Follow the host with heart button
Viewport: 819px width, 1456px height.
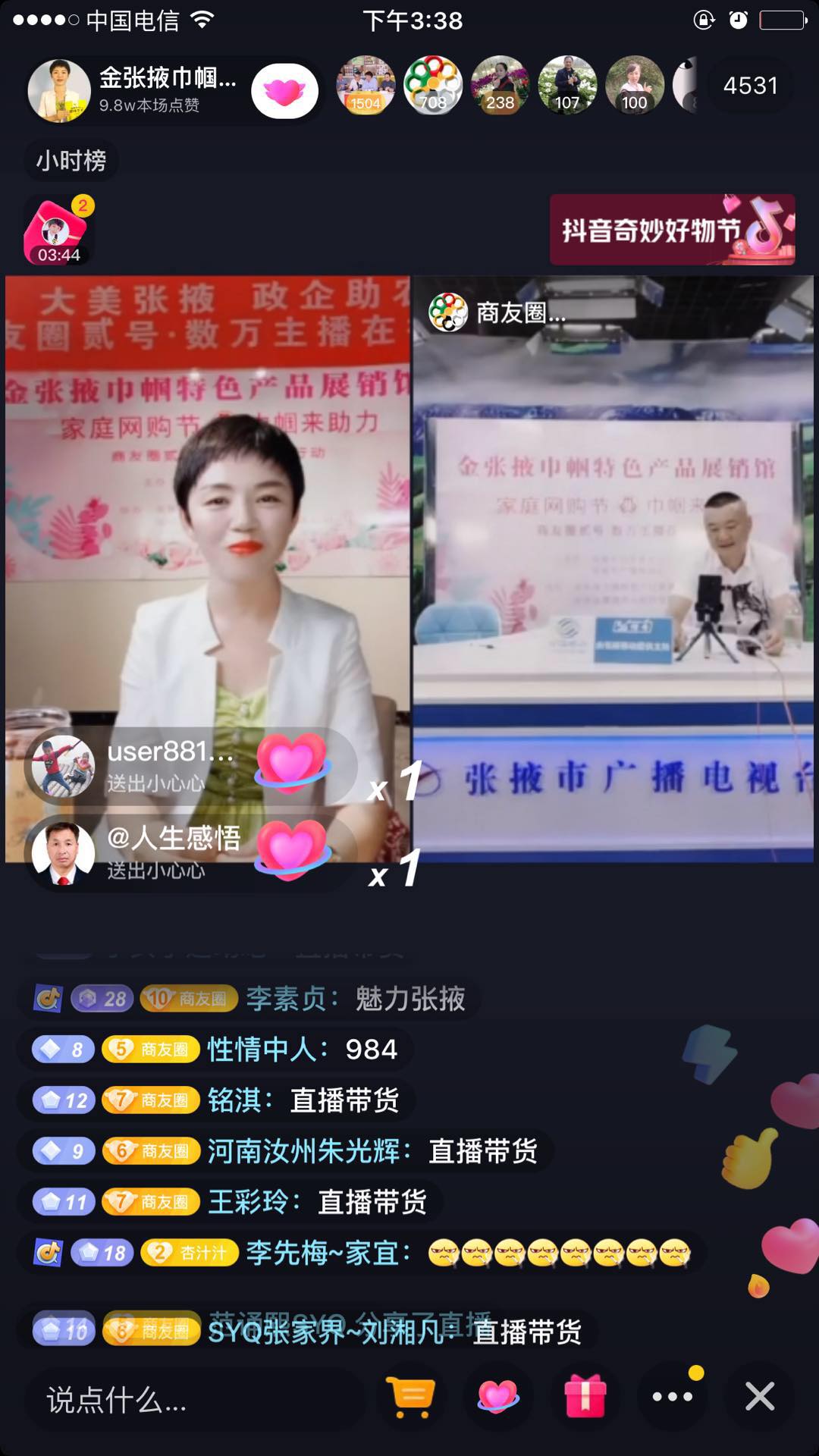coord(284,91)
